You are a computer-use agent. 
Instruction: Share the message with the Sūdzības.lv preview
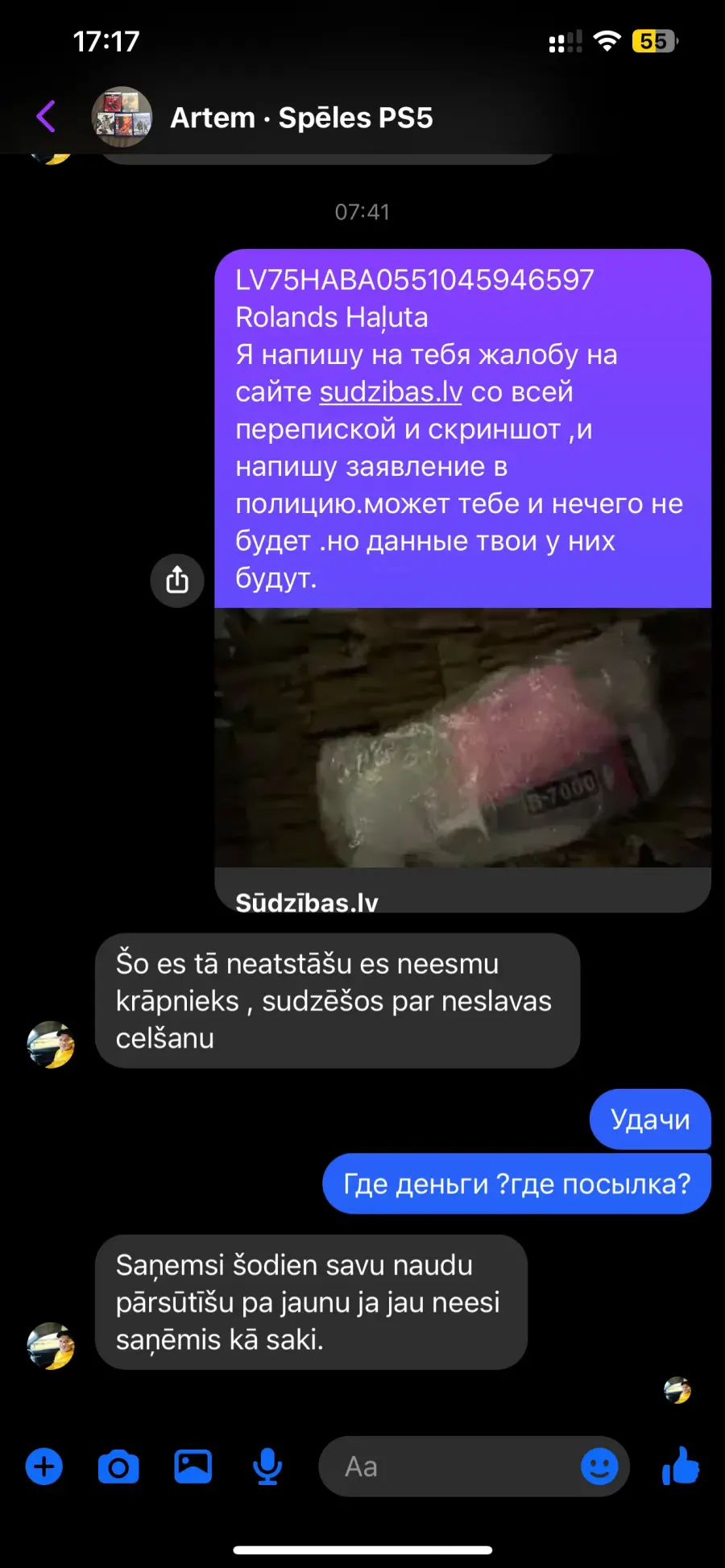coord(177,580)
